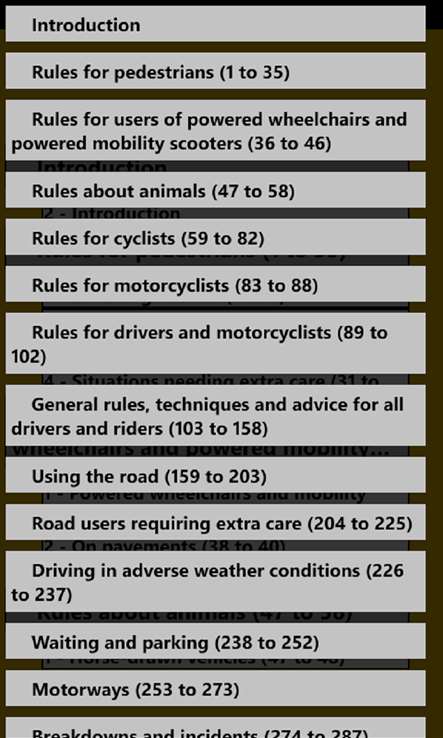Go to Rules for cyclists (59 to 82)
The height and width of the screenshot is (738, 443).
216,237
